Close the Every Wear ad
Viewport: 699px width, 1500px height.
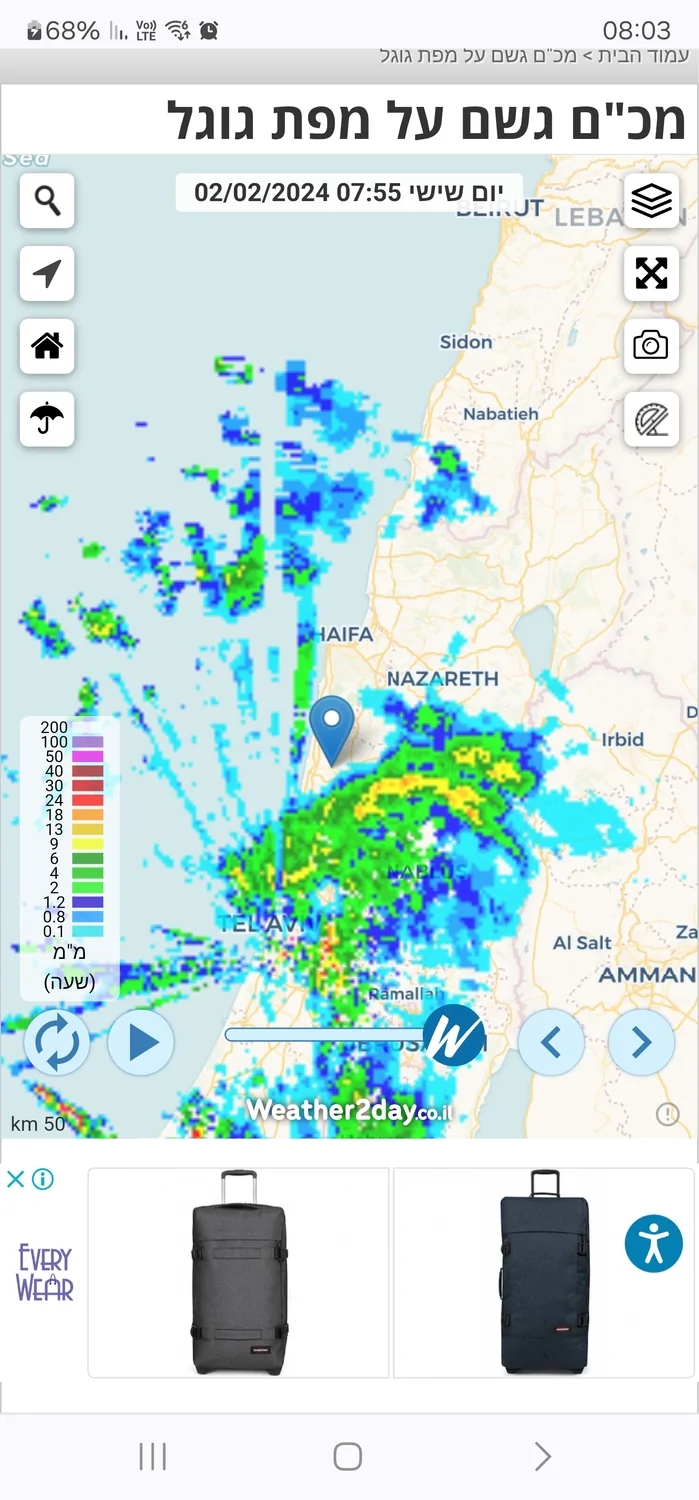point(15,1179)
